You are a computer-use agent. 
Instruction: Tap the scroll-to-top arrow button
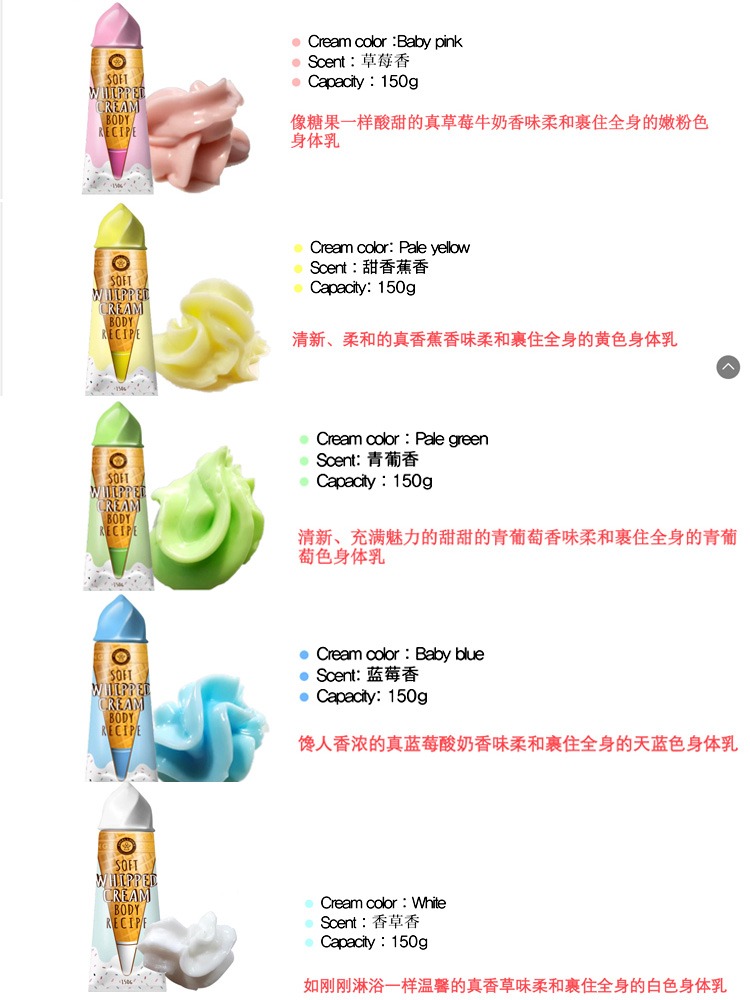tap(728, 367)
